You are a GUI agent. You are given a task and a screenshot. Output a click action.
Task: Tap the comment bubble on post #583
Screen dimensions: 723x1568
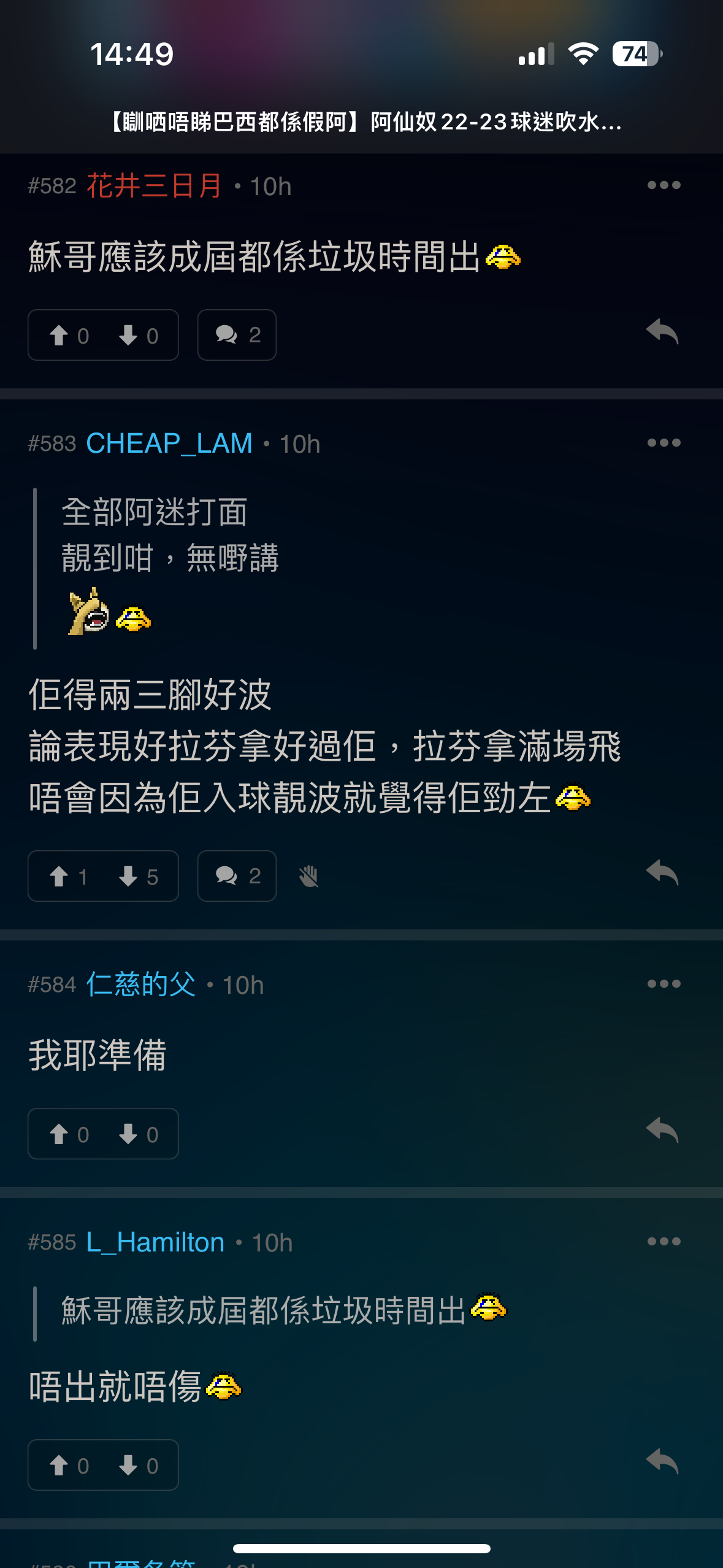236,876
